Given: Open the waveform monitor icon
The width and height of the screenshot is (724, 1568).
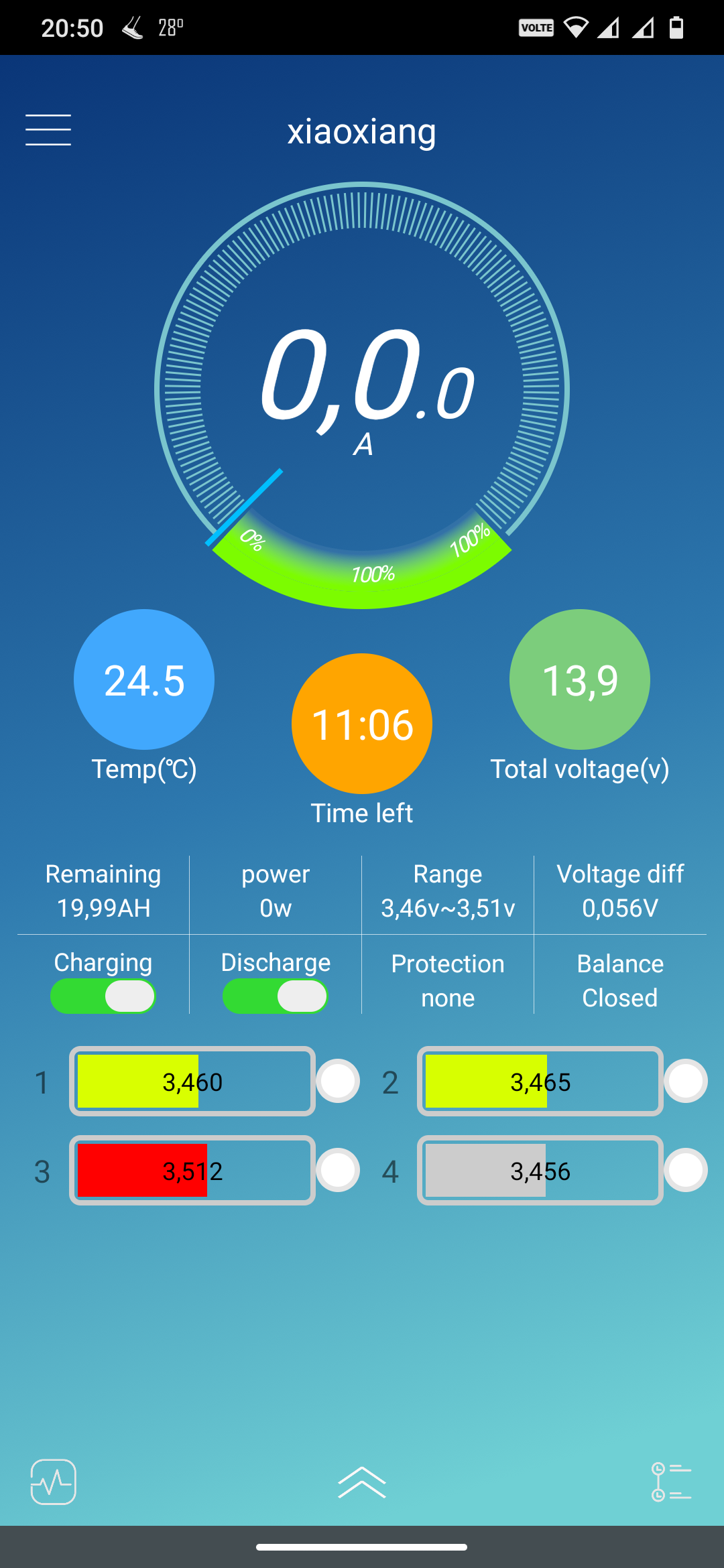Looking at the screenshot, I should 54,1482.
